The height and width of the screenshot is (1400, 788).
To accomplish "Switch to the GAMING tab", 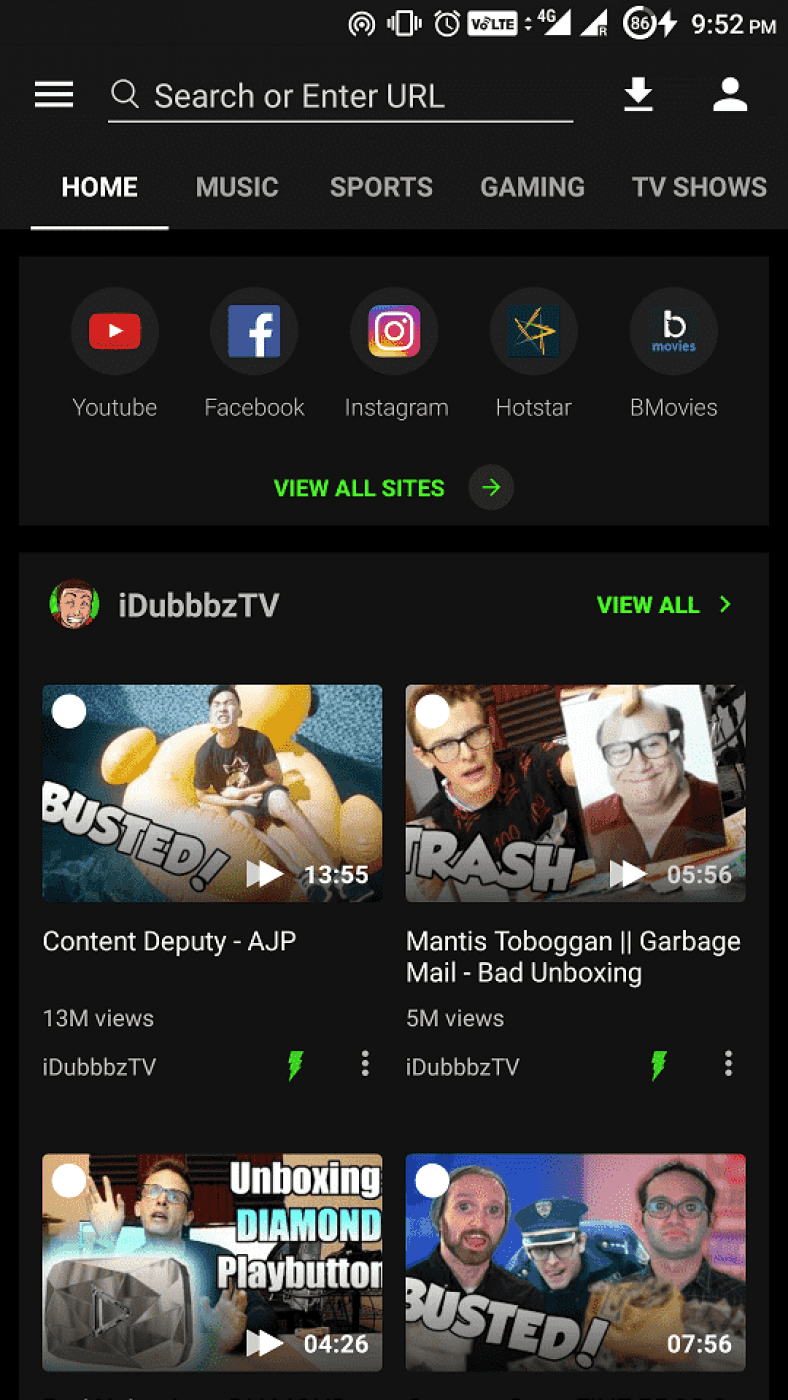I will (532, 187).
